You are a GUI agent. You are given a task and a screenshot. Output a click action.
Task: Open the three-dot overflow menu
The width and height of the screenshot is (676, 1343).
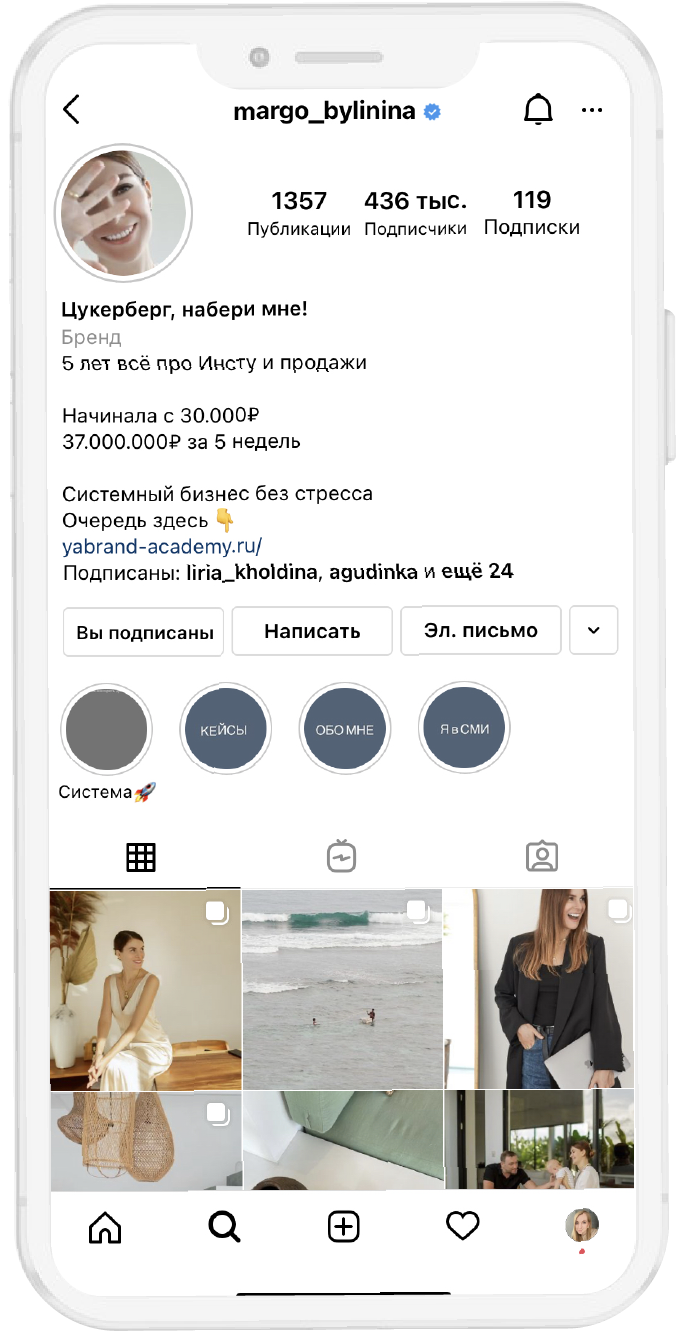click(x=592, y=110)
